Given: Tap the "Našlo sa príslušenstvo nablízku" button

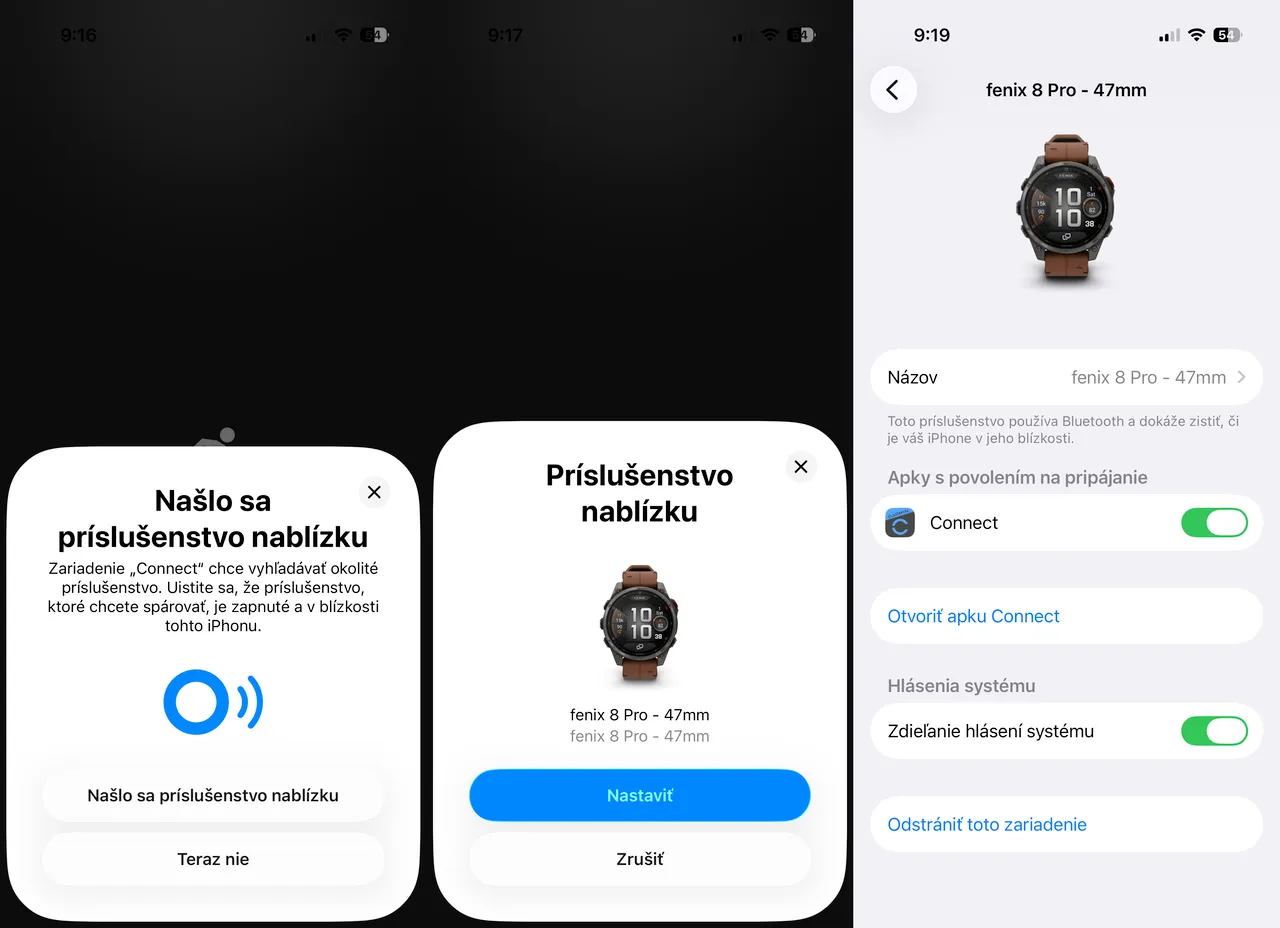Looking at the screenshot, I should 213,796.
